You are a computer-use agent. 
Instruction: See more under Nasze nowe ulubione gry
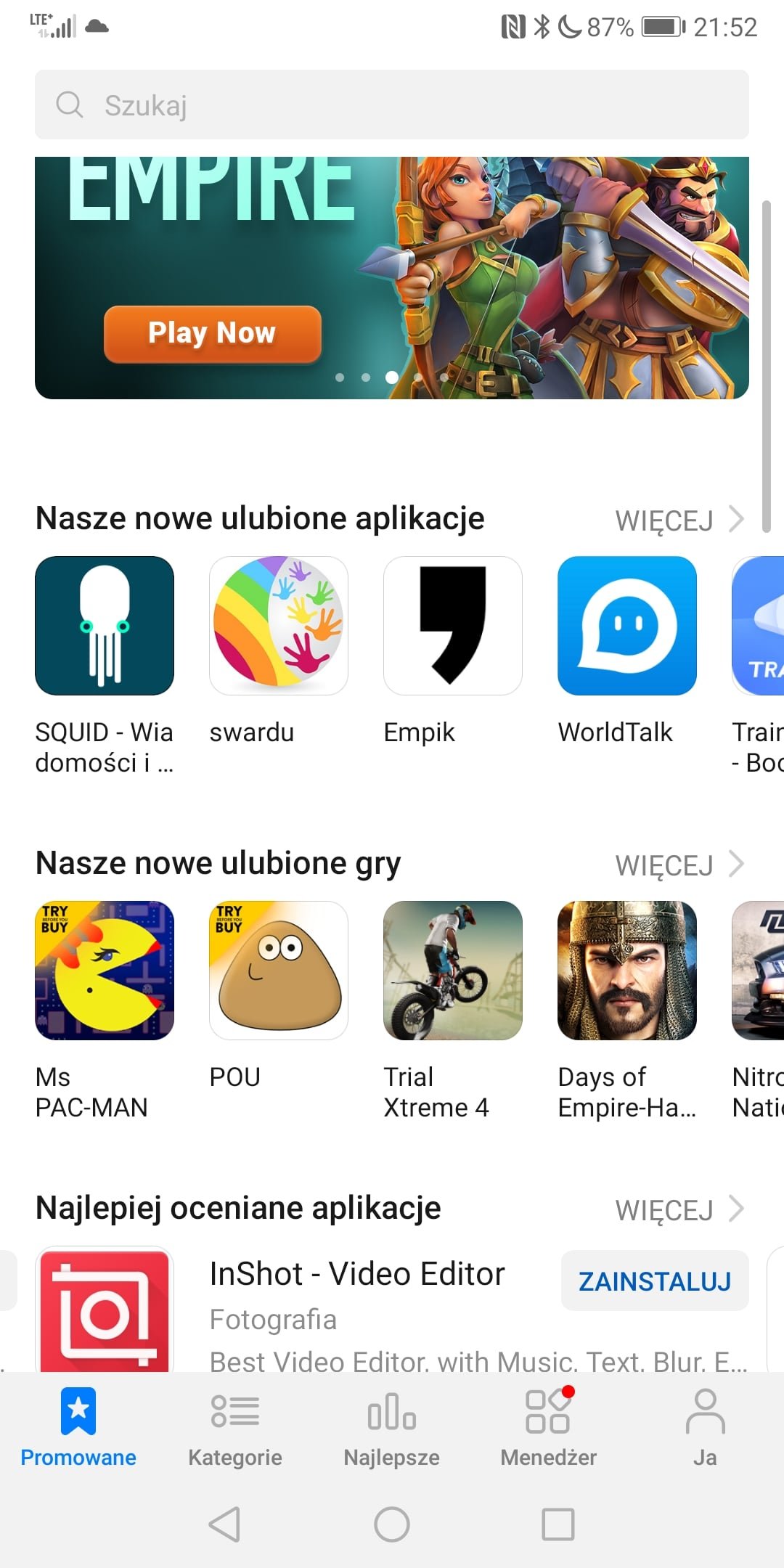pos(679,865)
